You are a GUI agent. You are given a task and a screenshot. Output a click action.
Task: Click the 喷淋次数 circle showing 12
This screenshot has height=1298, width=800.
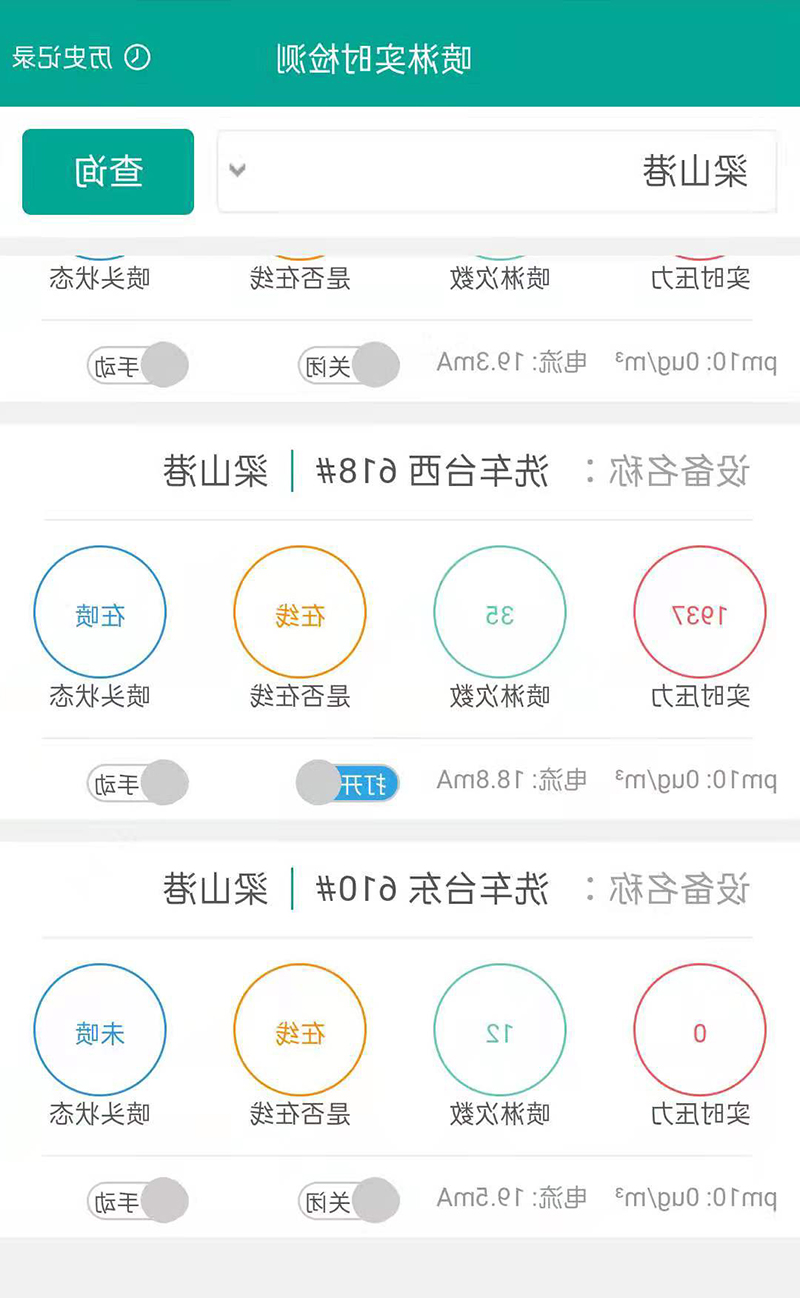[x=499, y=1029]
